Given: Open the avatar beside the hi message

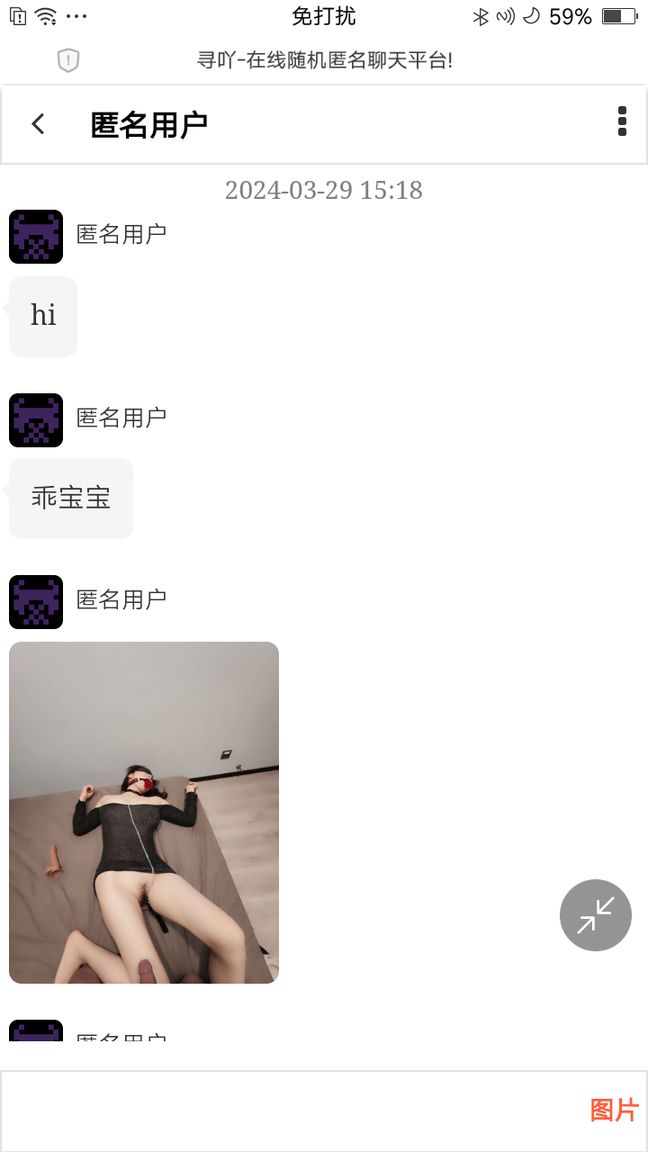Looking at the screenshot, I should point(36,236).
